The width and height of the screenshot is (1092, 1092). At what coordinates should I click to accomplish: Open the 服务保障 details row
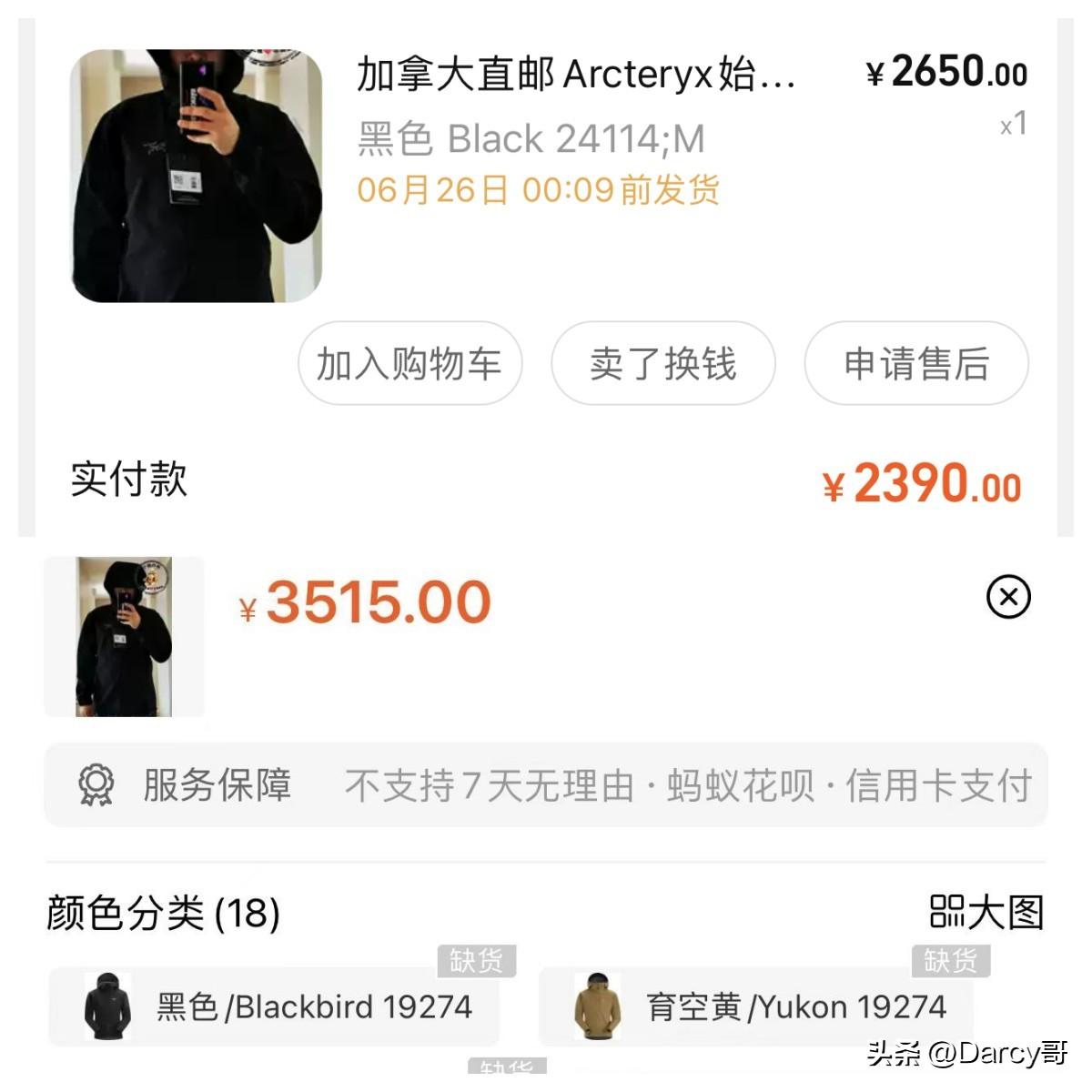[546, 785]
